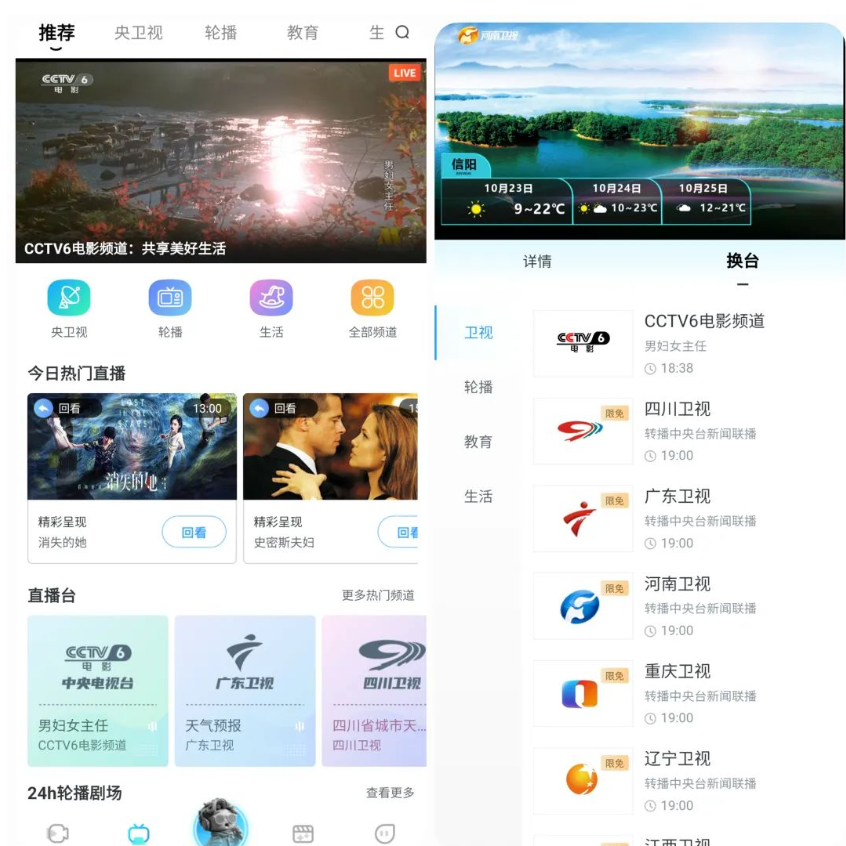Switch to the 详情 tab

point(537,261)
